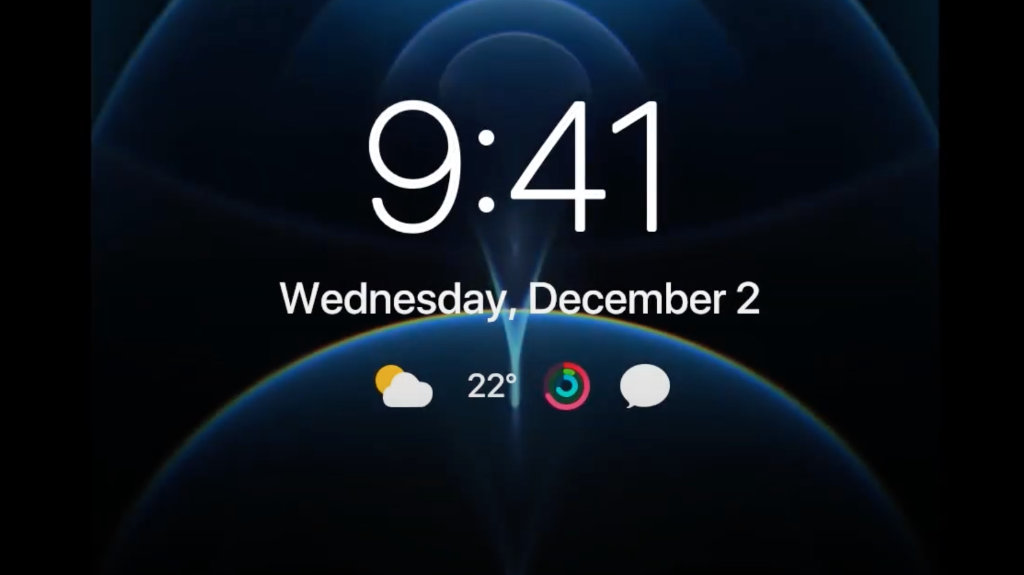This screenshot has height=575, width=1024.
Task: Open the Messages bubble widget
Action: (644, 387)
